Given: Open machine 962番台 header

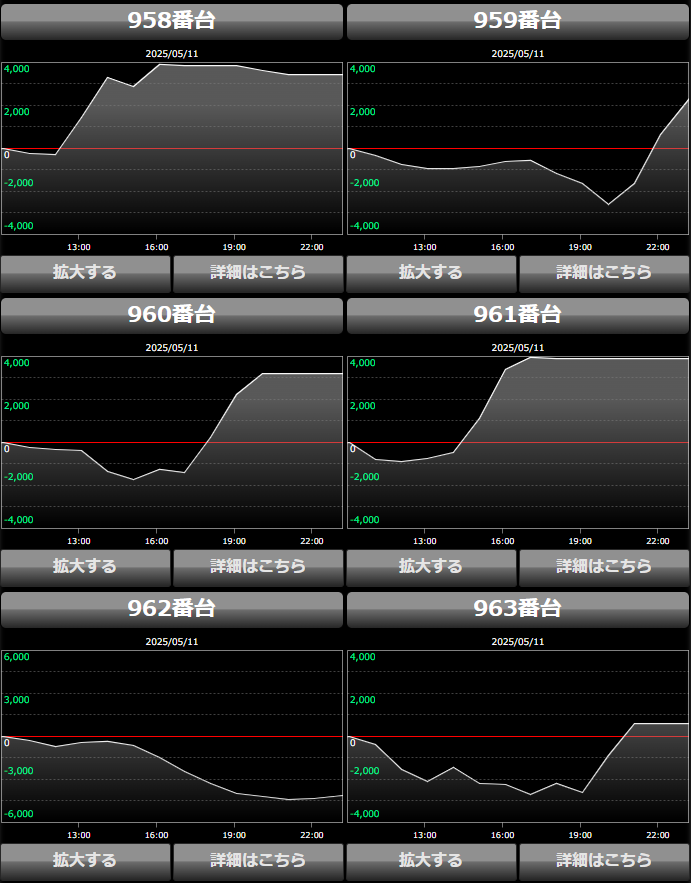Looking at the screenshot, I should (x=172, y=609).
